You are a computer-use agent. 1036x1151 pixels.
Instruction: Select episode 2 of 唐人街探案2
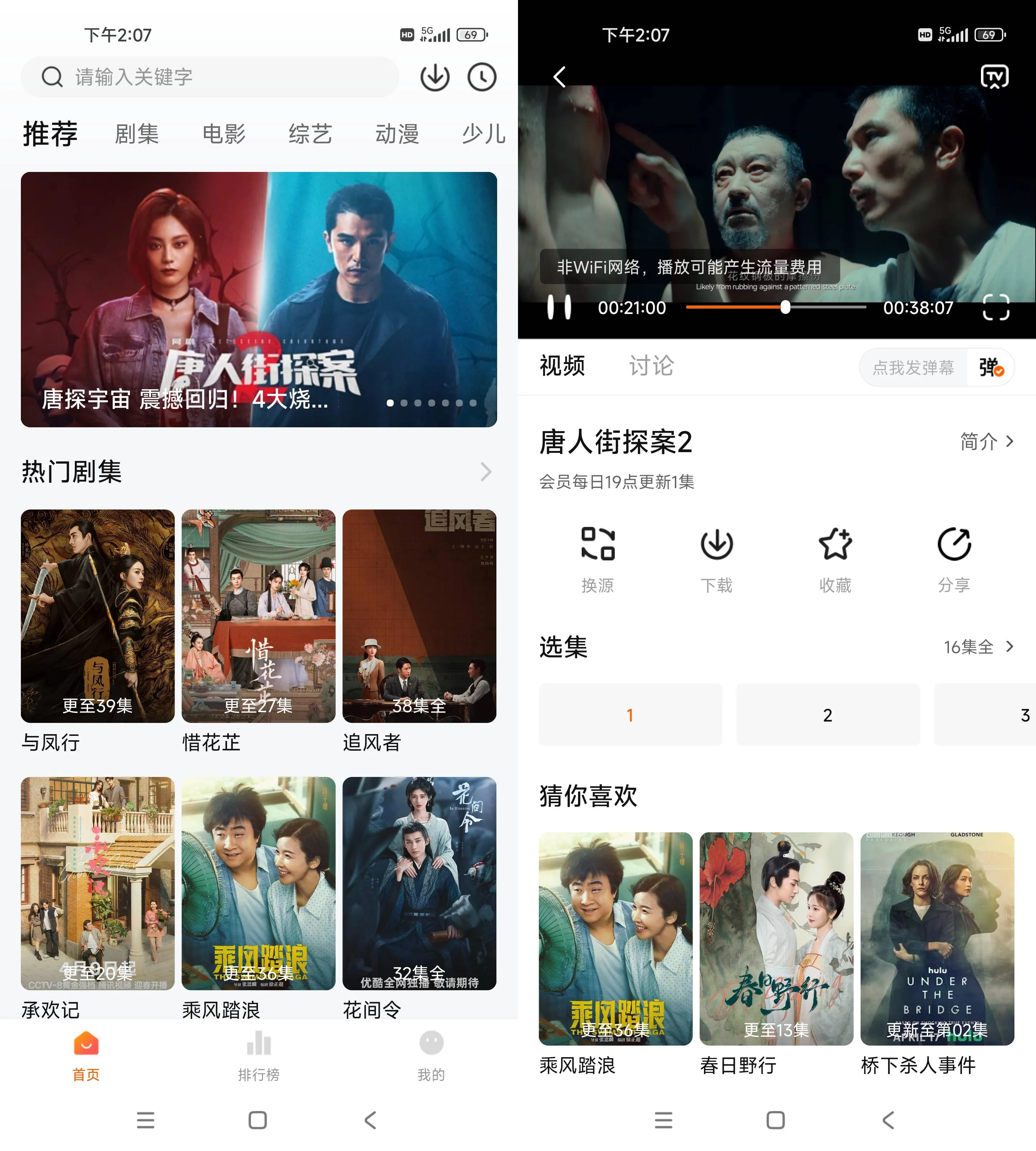coord(827,715)
